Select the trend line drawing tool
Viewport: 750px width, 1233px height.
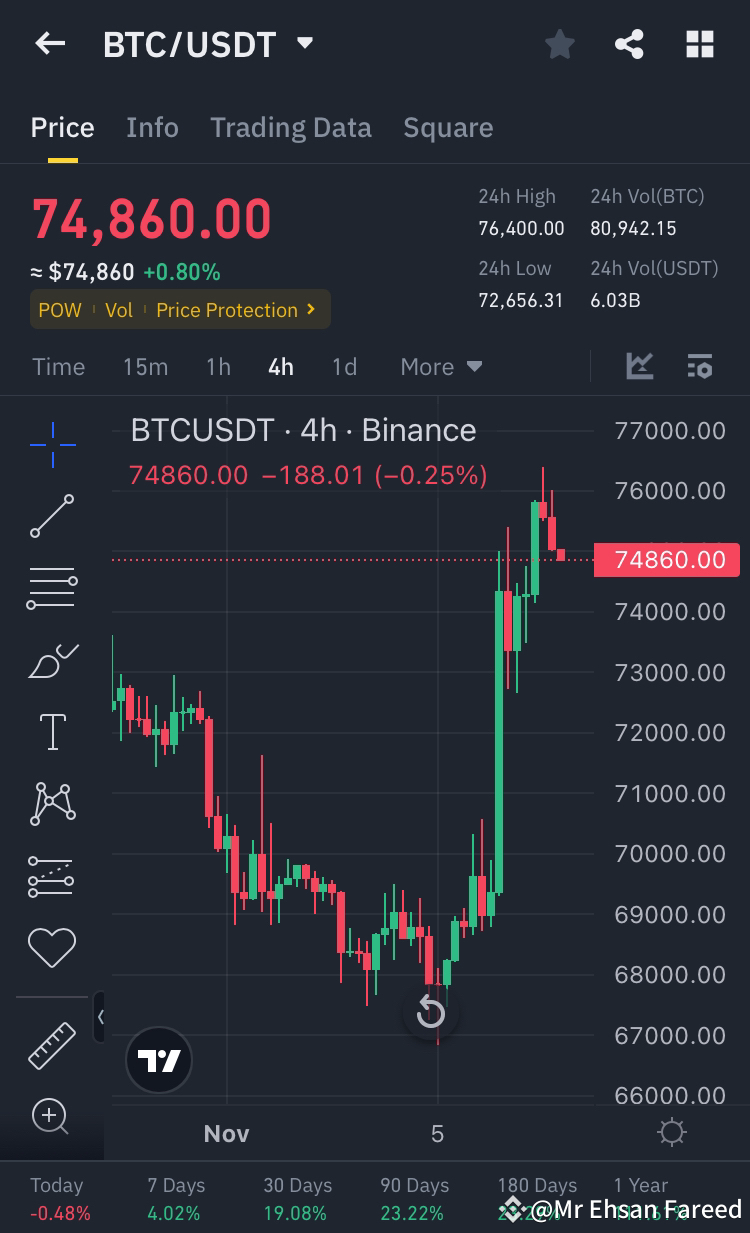point(52,516)
